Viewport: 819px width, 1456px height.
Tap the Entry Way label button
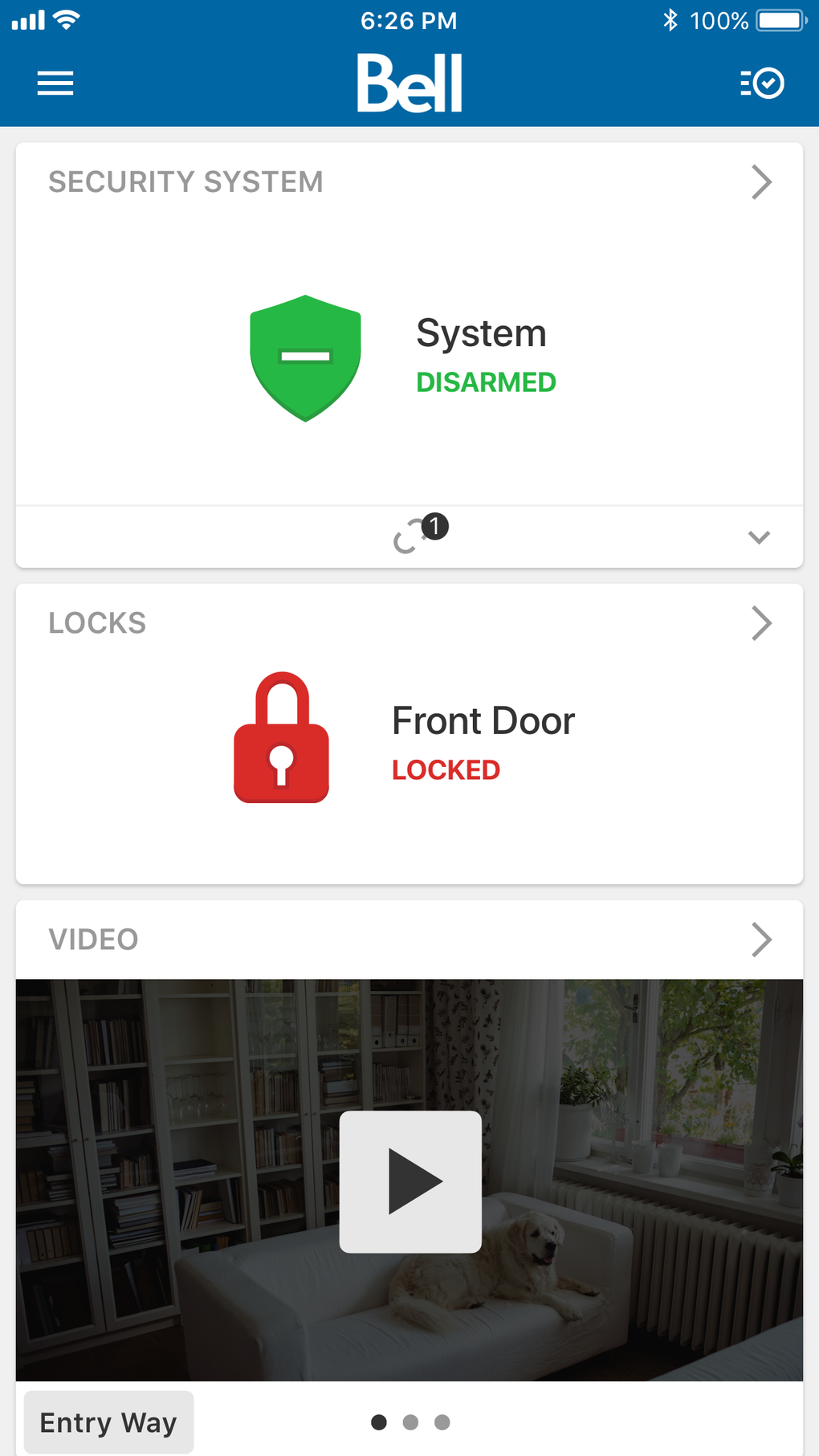click(108, 1421)
